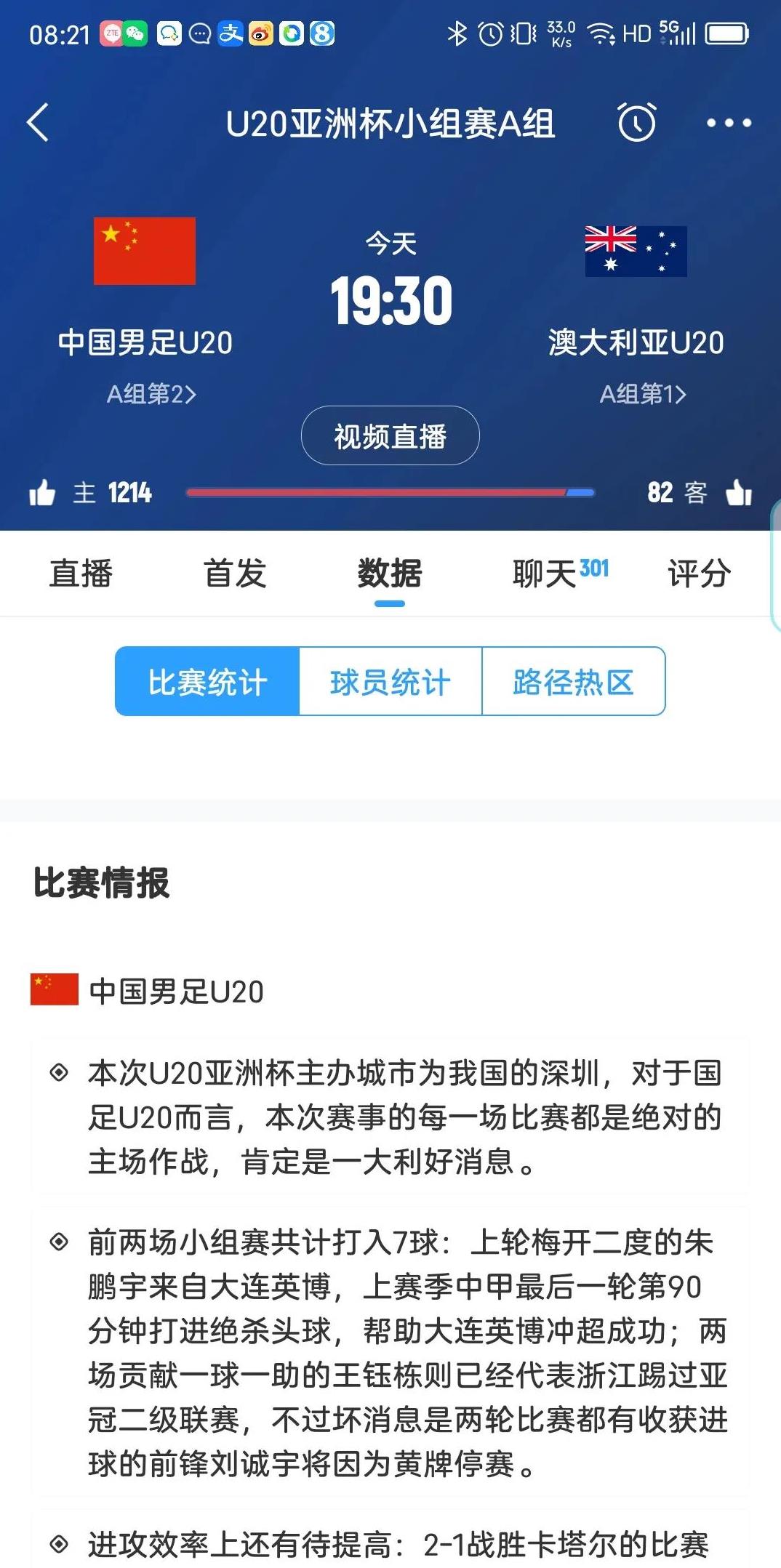Image resolution: width=781 pixels, height=1568 pixels.
Task: Tap the Australia flag icon
Action: coord(636,252)
